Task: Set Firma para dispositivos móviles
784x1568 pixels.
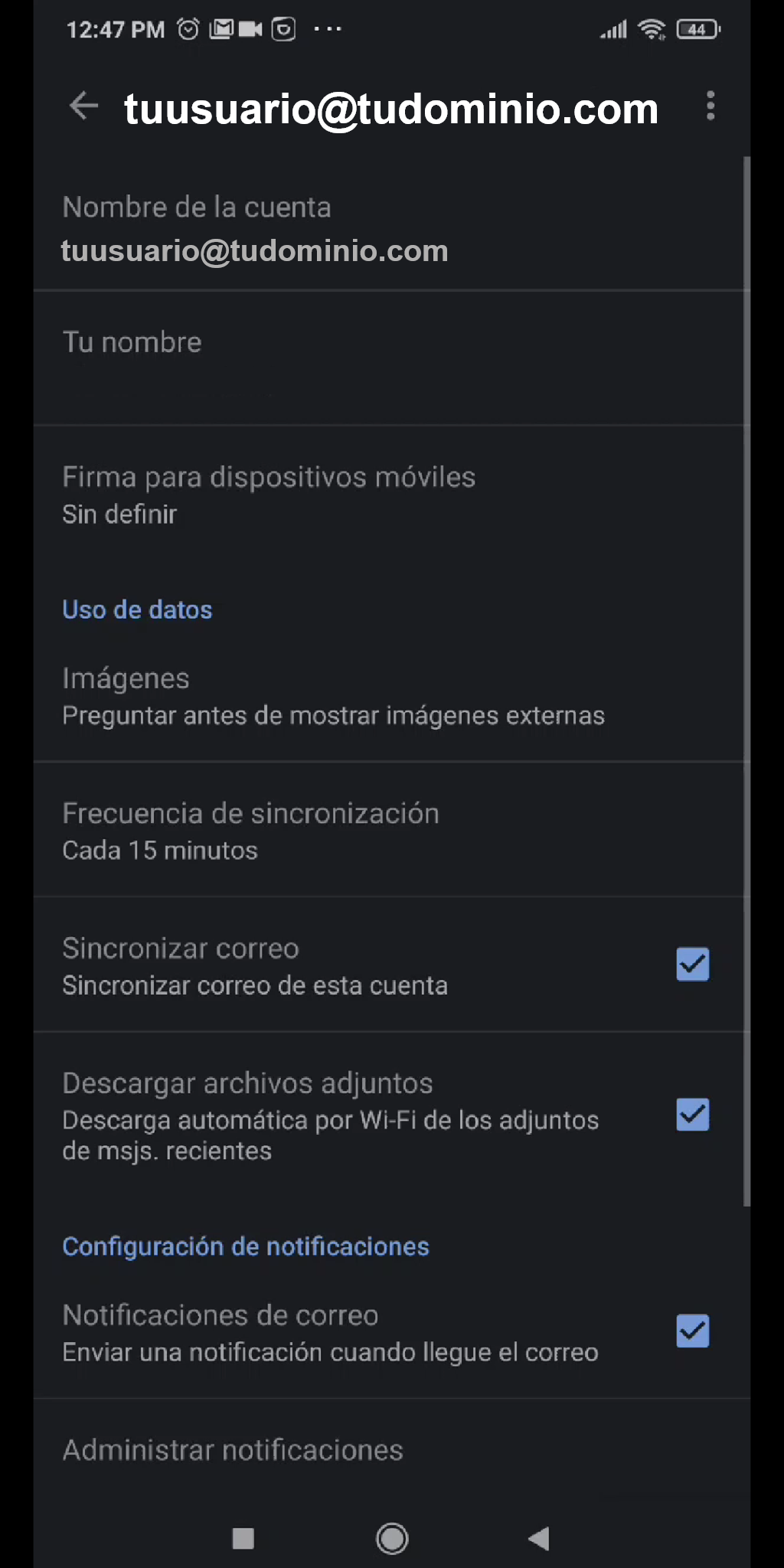Action: point(390,495)
